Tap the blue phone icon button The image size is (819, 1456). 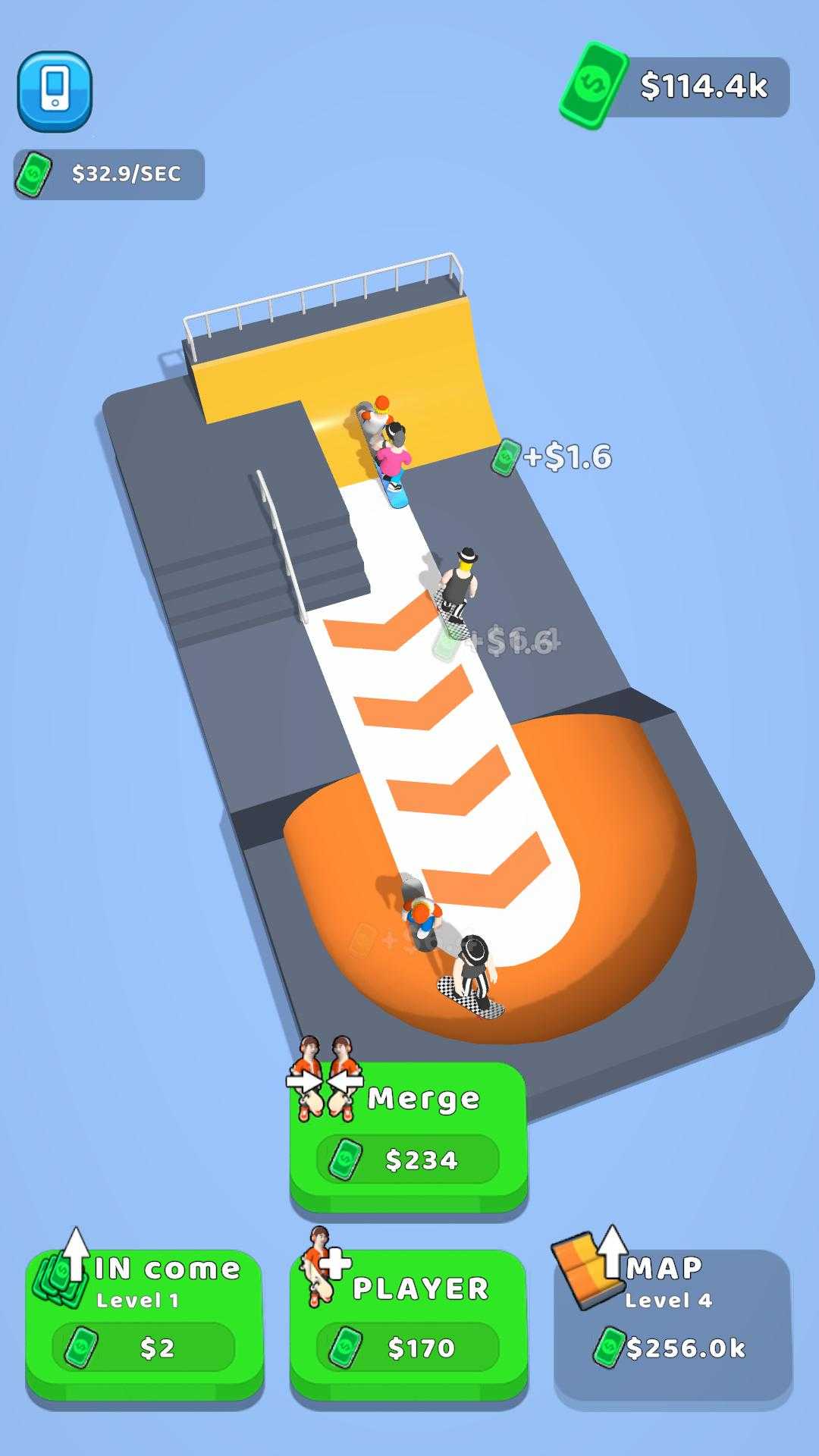(x=55, y=91)
